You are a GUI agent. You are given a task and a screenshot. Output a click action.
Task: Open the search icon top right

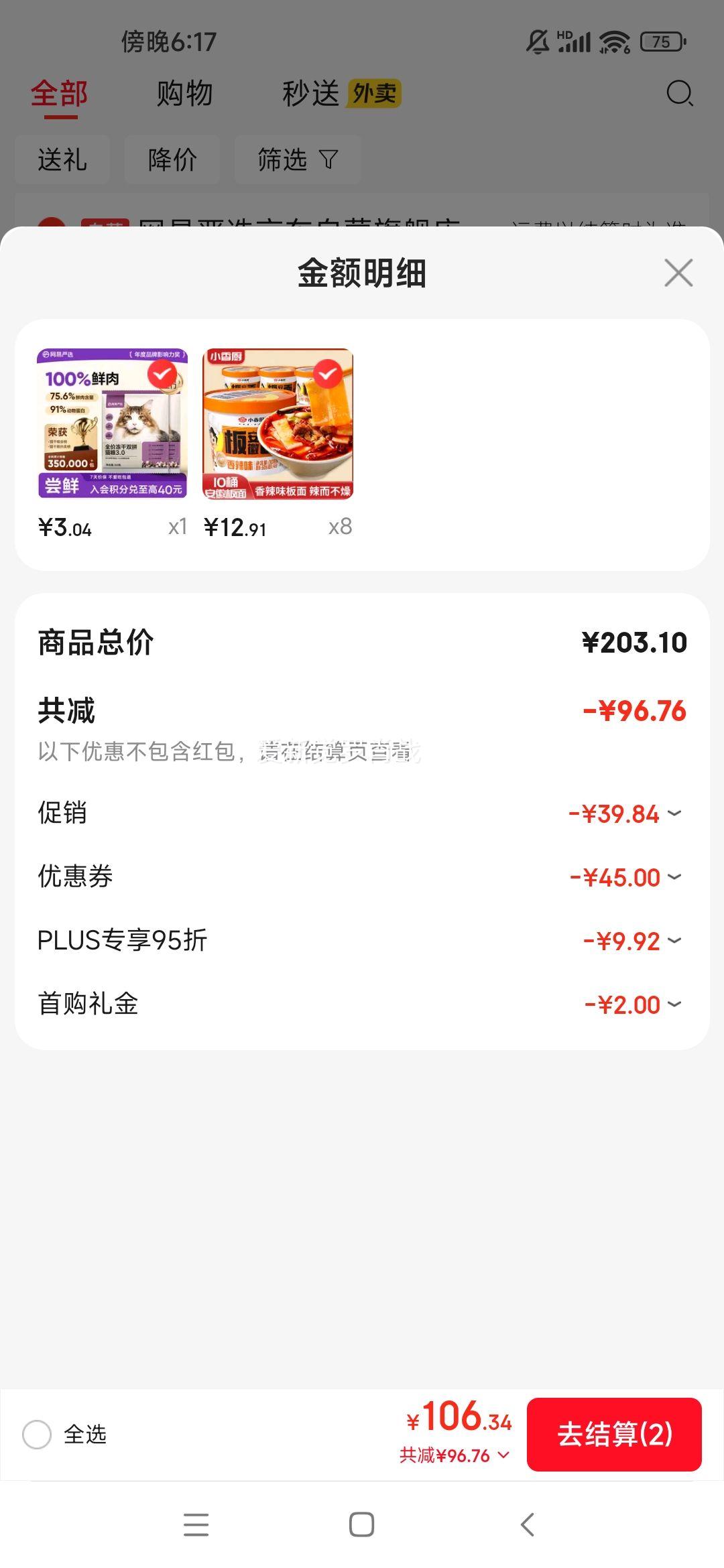[679, 94]
